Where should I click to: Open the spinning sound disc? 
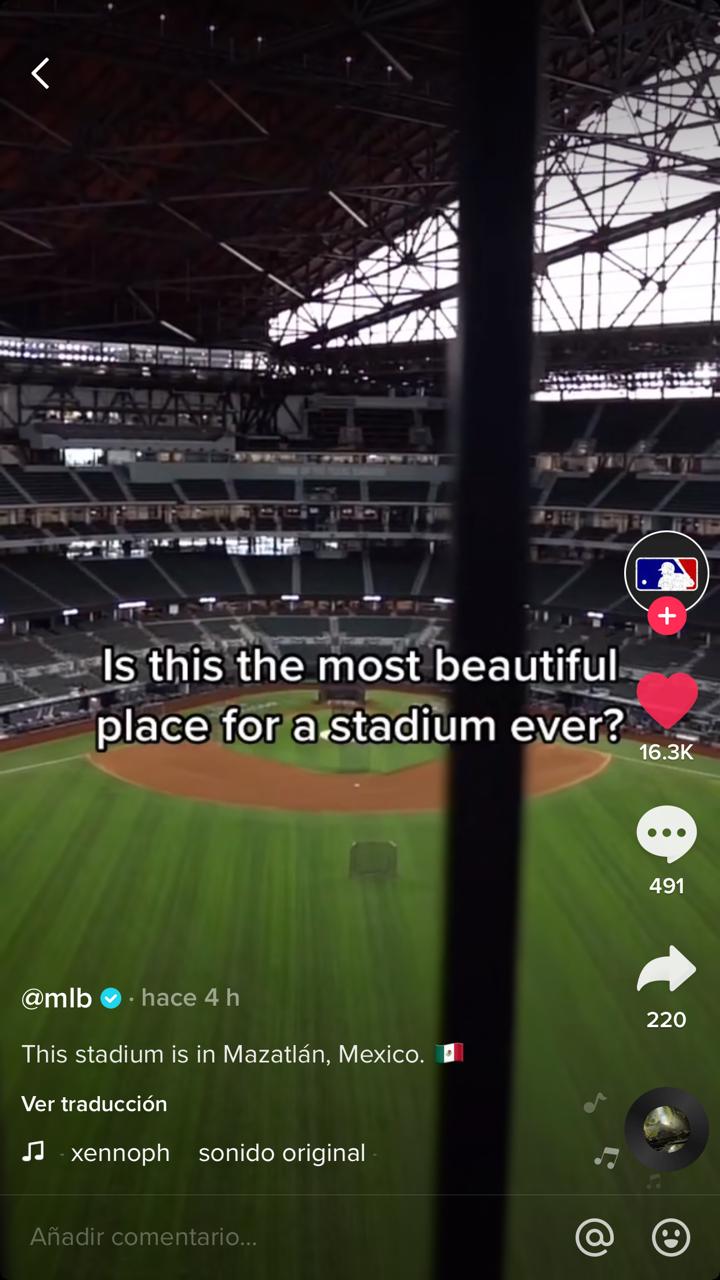pyautogui.click(x=666, y=1130)
